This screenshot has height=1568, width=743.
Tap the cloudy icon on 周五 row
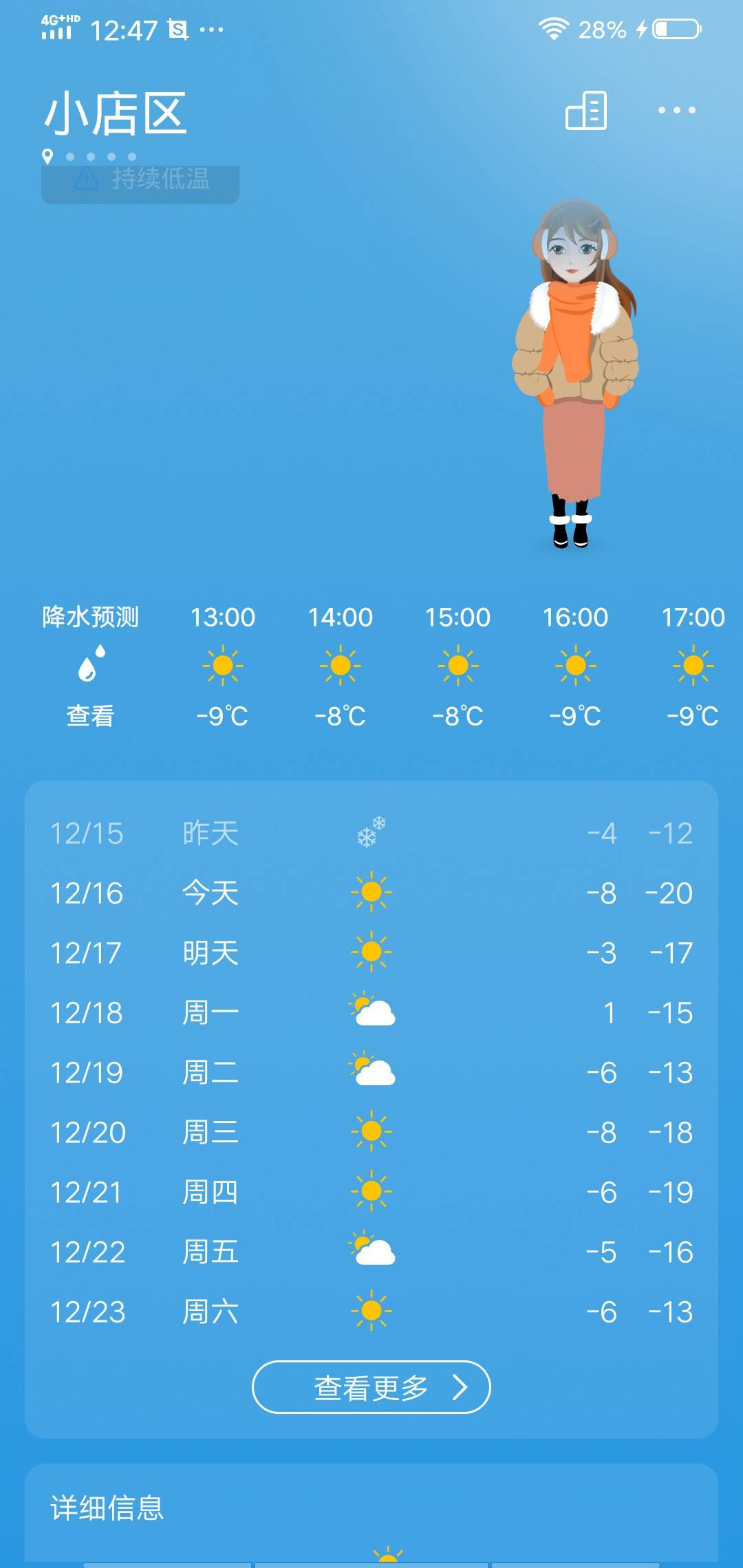point(369,1250)
